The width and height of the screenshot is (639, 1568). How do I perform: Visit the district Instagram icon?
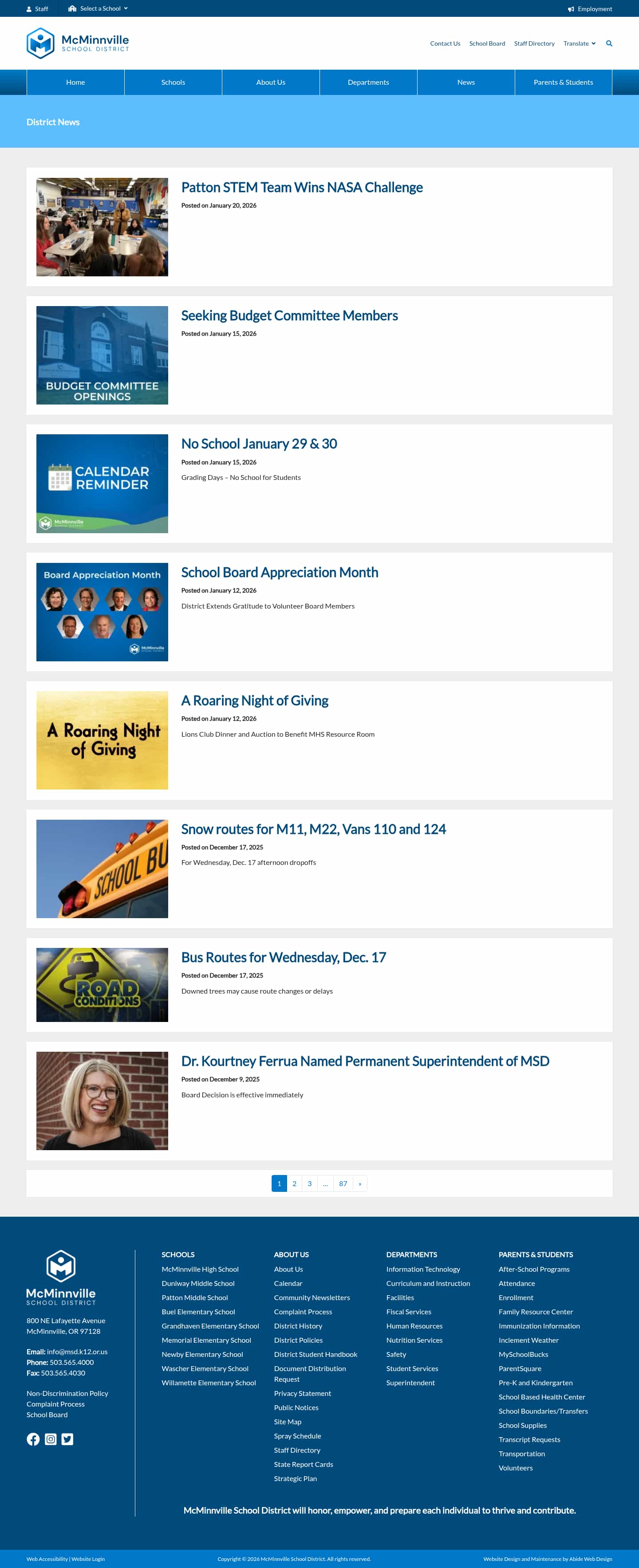[51, 1439]
